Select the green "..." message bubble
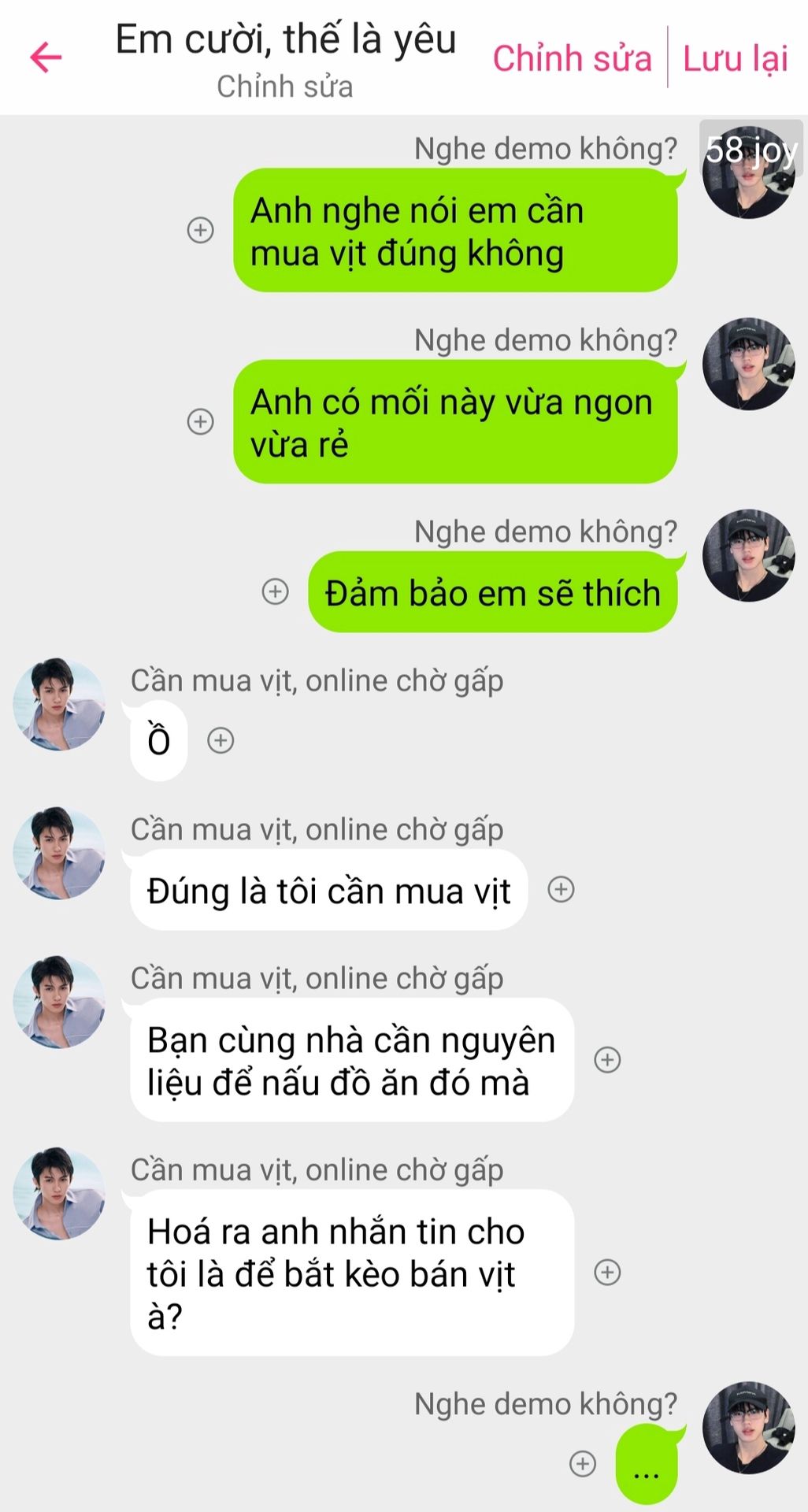The image size is (808, 1512). click(x=647, y=1465)
